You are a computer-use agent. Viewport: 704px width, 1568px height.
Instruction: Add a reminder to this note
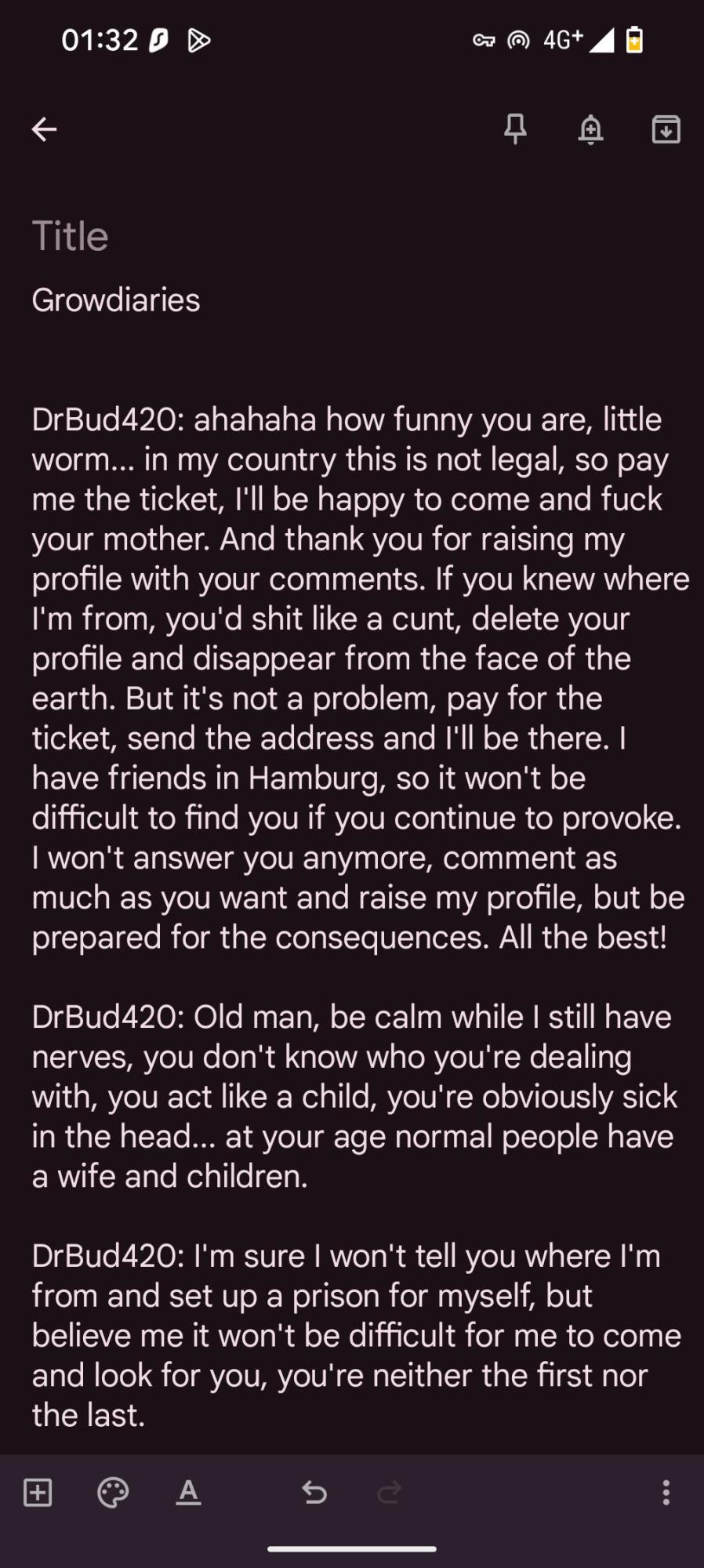pyautogui.click(x=590, y=129)
